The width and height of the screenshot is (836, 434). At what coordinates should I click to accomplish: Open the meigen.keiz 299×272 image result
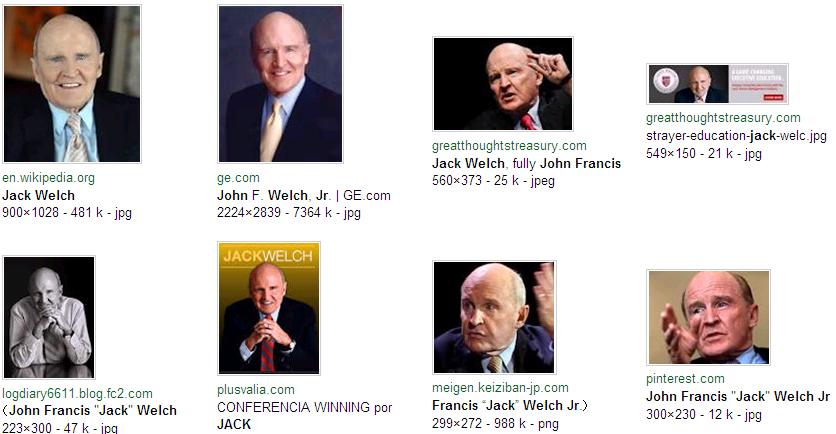[494, 317]
